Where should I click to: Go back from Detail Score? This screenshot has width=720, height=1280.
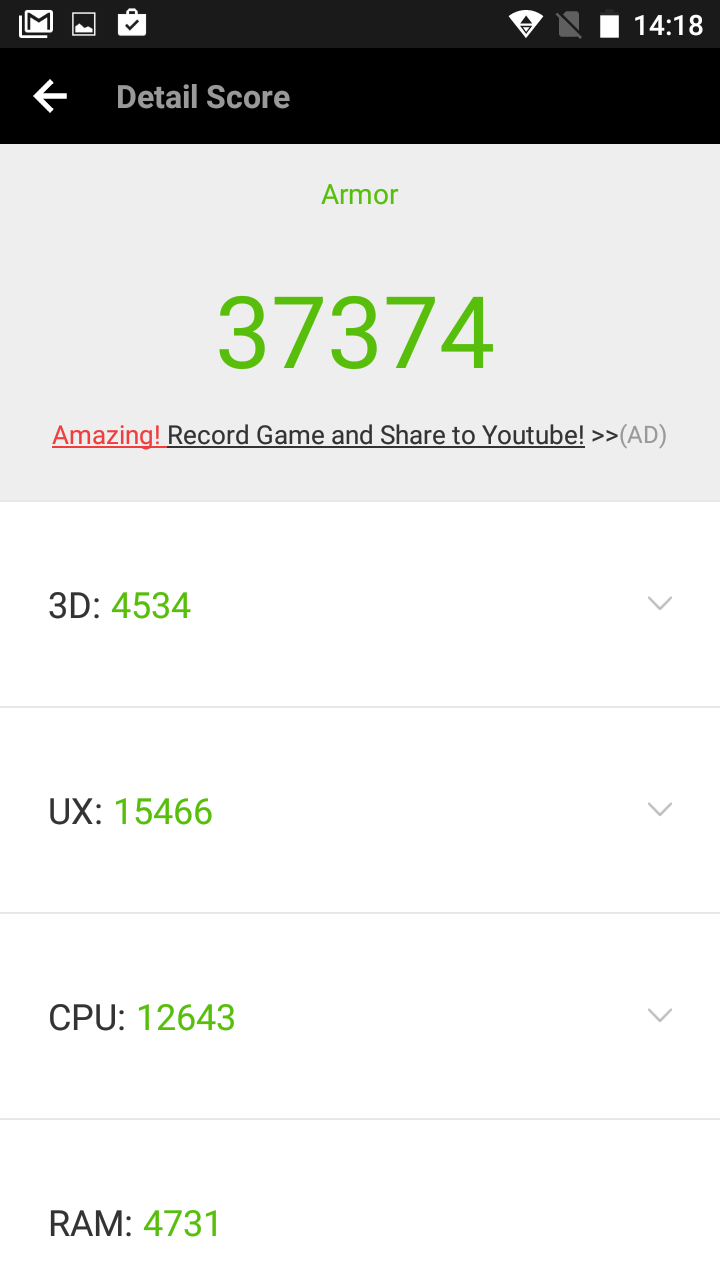pos(50,97)
